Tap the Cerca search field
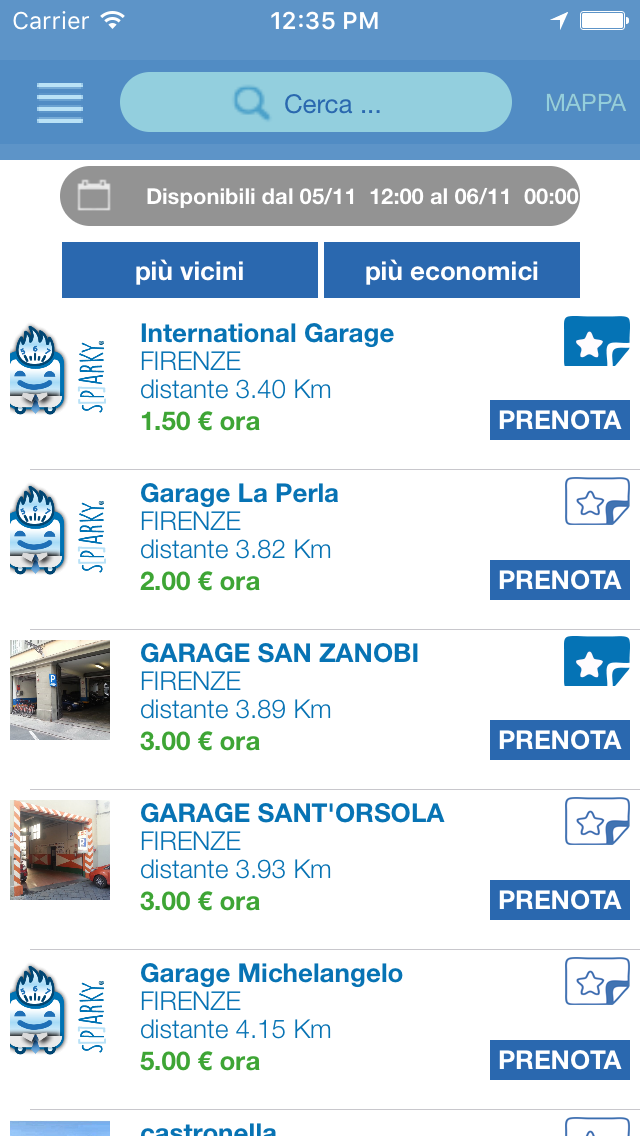Image resolution: width=640 pixels, height=1136 pixels. click(316, 103)
